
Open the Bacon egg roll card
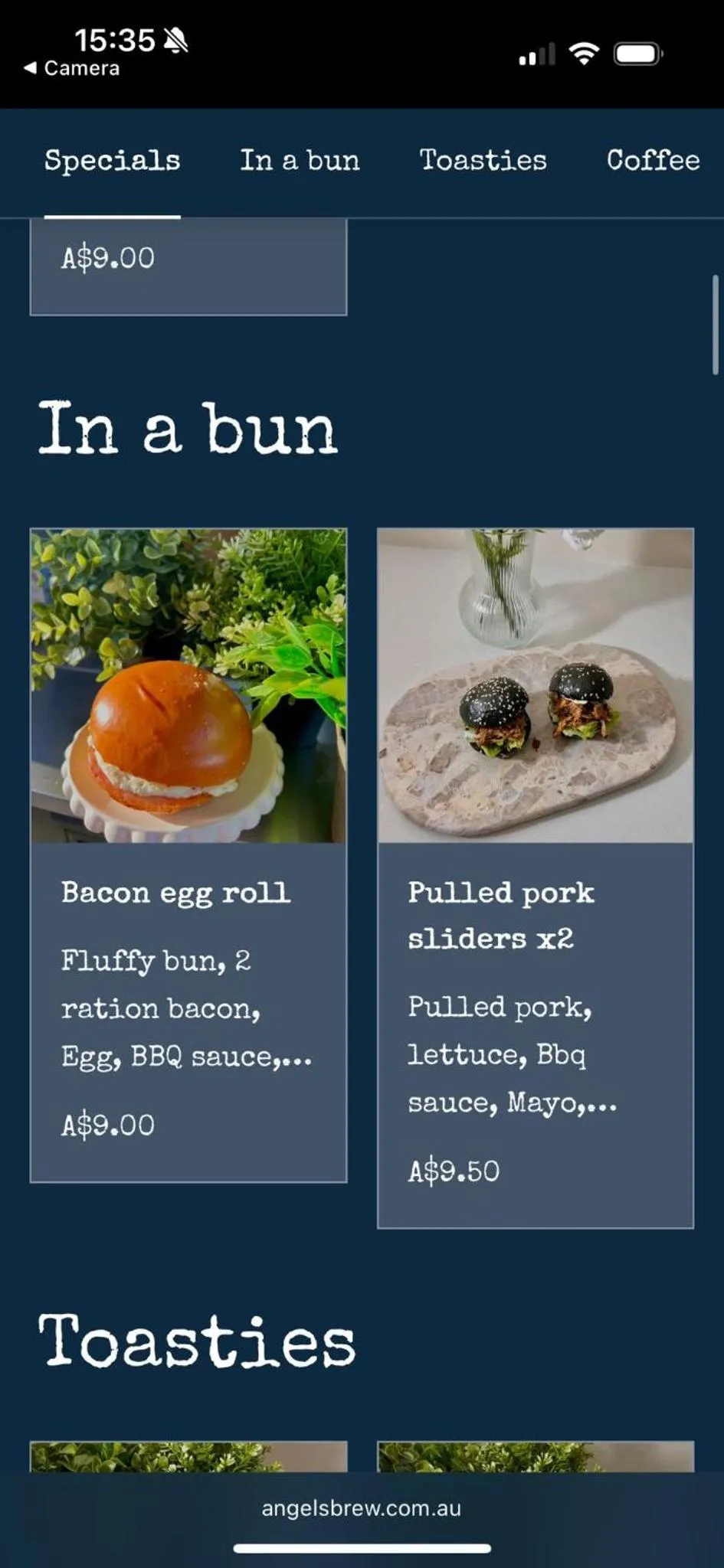tap(188, 854)
